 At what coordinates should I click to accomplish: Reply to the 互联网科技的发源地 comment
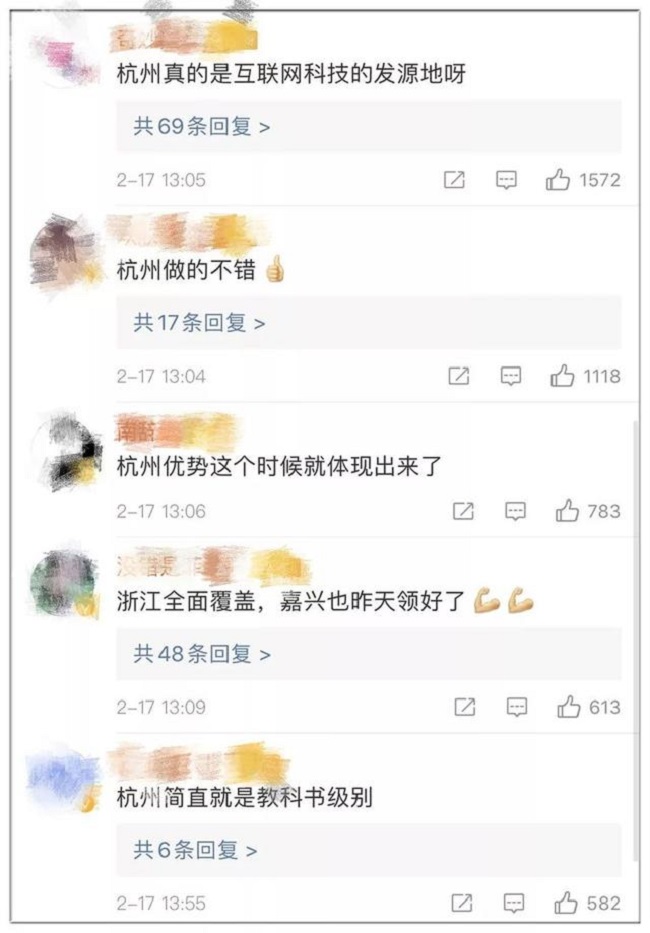(x=507, y=180)
